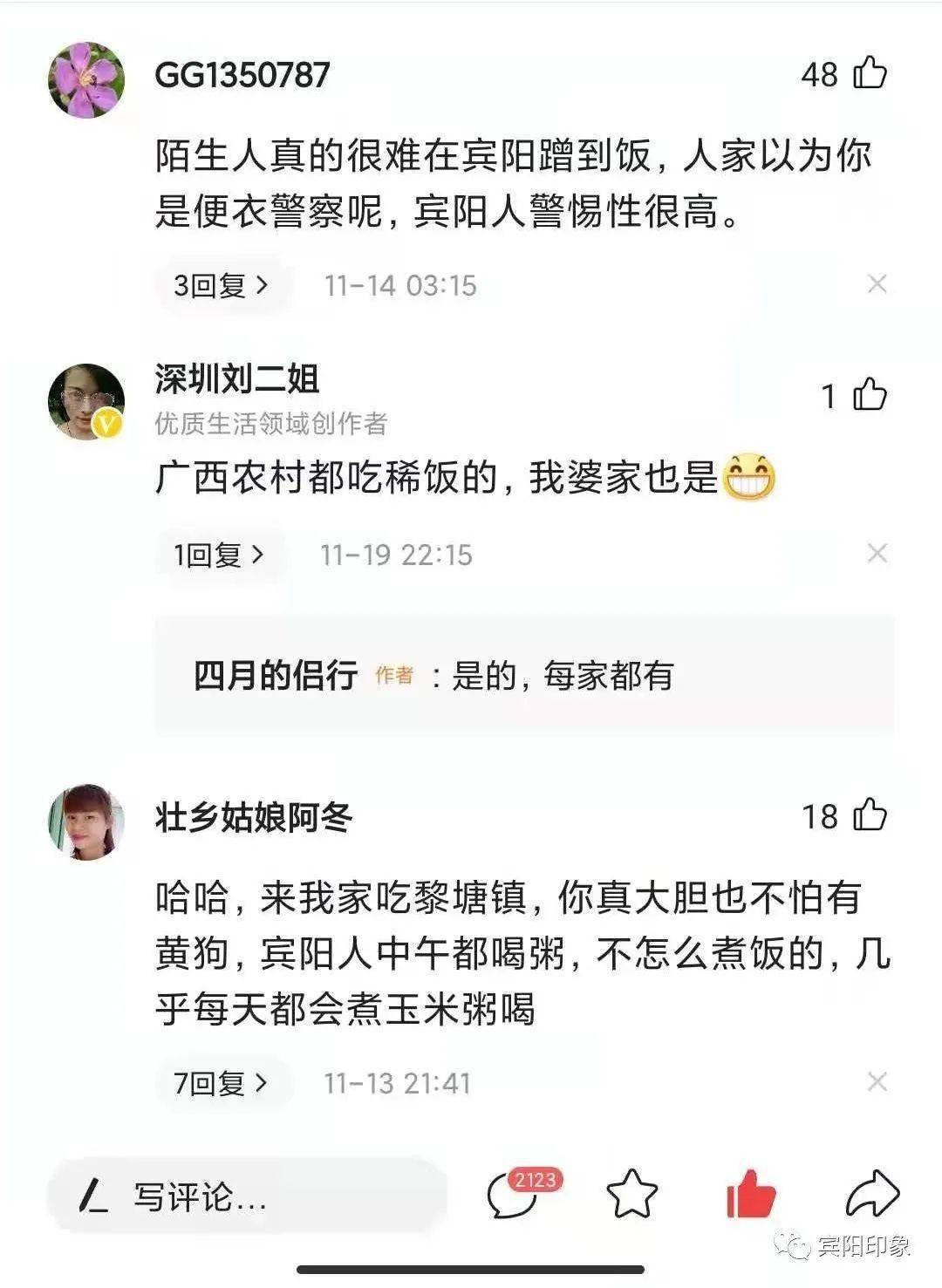Dismiss GG1350787's comment with X
Screen dimensions: 942x1288
point(877,283)
